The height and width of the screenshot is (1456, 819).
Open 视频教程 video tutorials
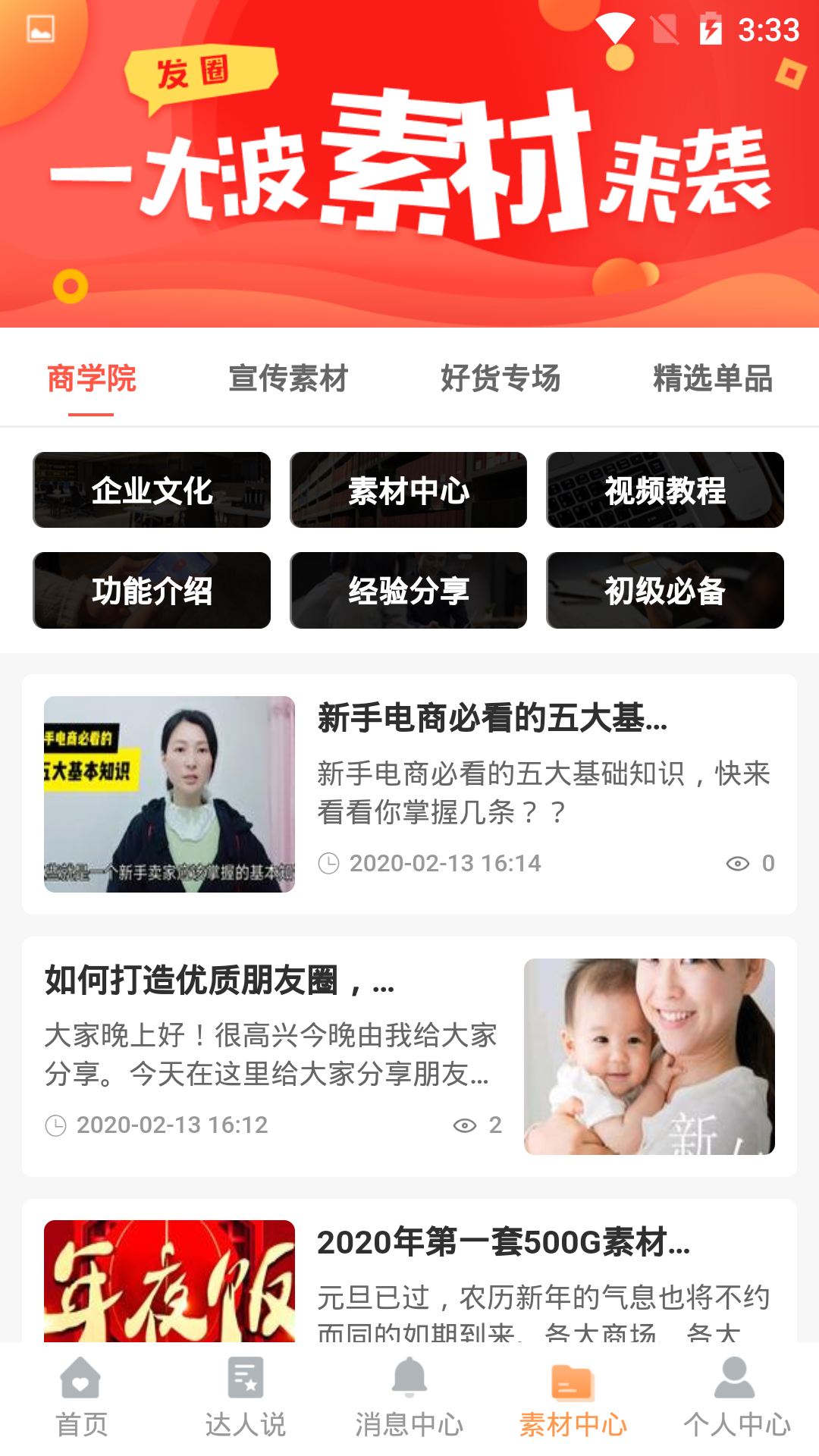(x=665, y=490)
